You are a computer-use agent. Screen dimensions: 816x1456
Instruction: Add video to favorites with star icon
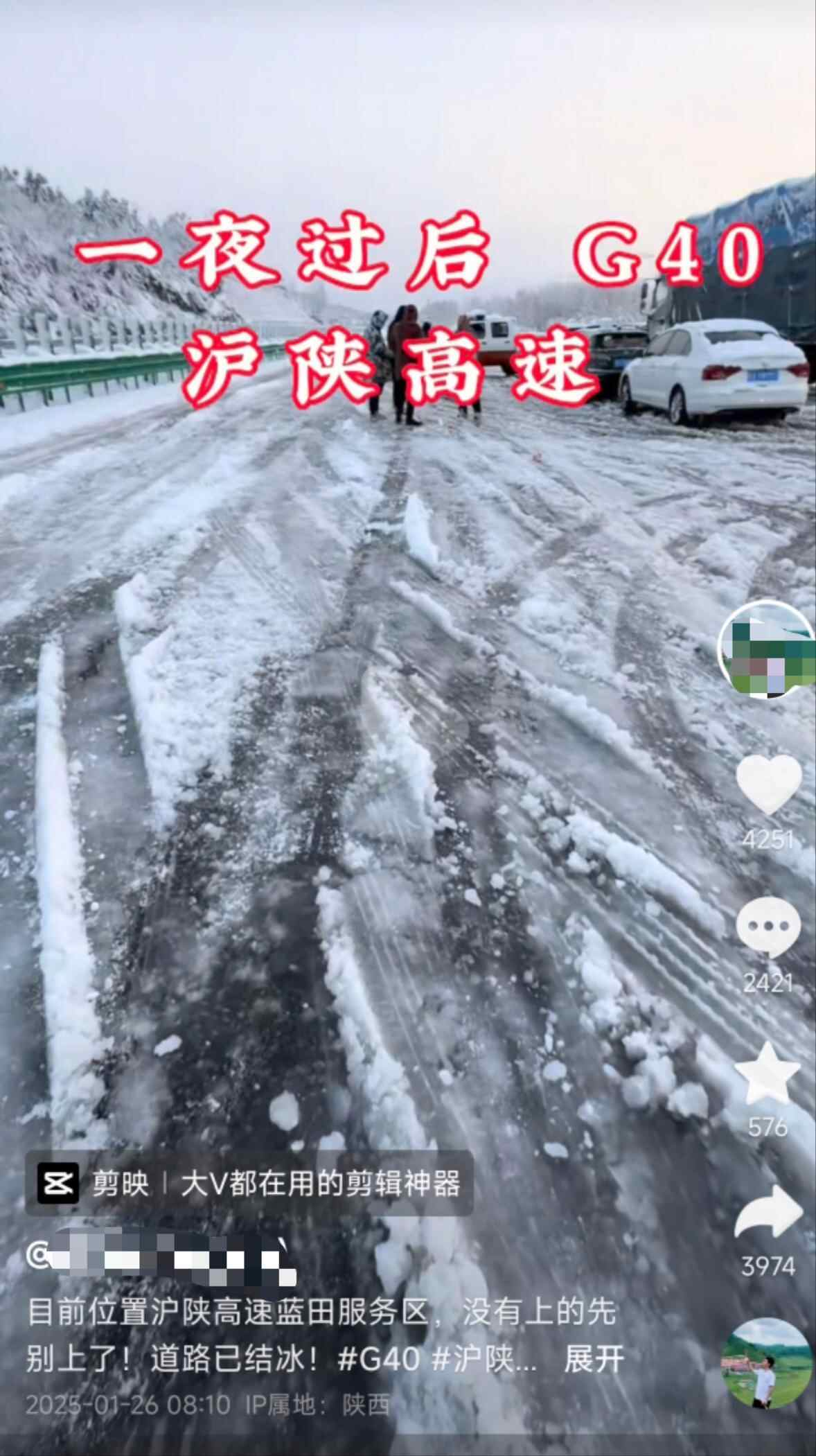click(x=768, y=1073)
